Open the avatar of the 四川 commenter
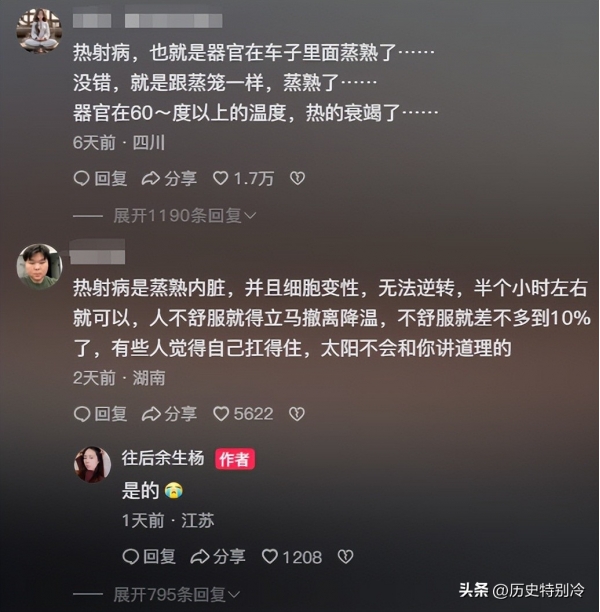 click(39, 31)
